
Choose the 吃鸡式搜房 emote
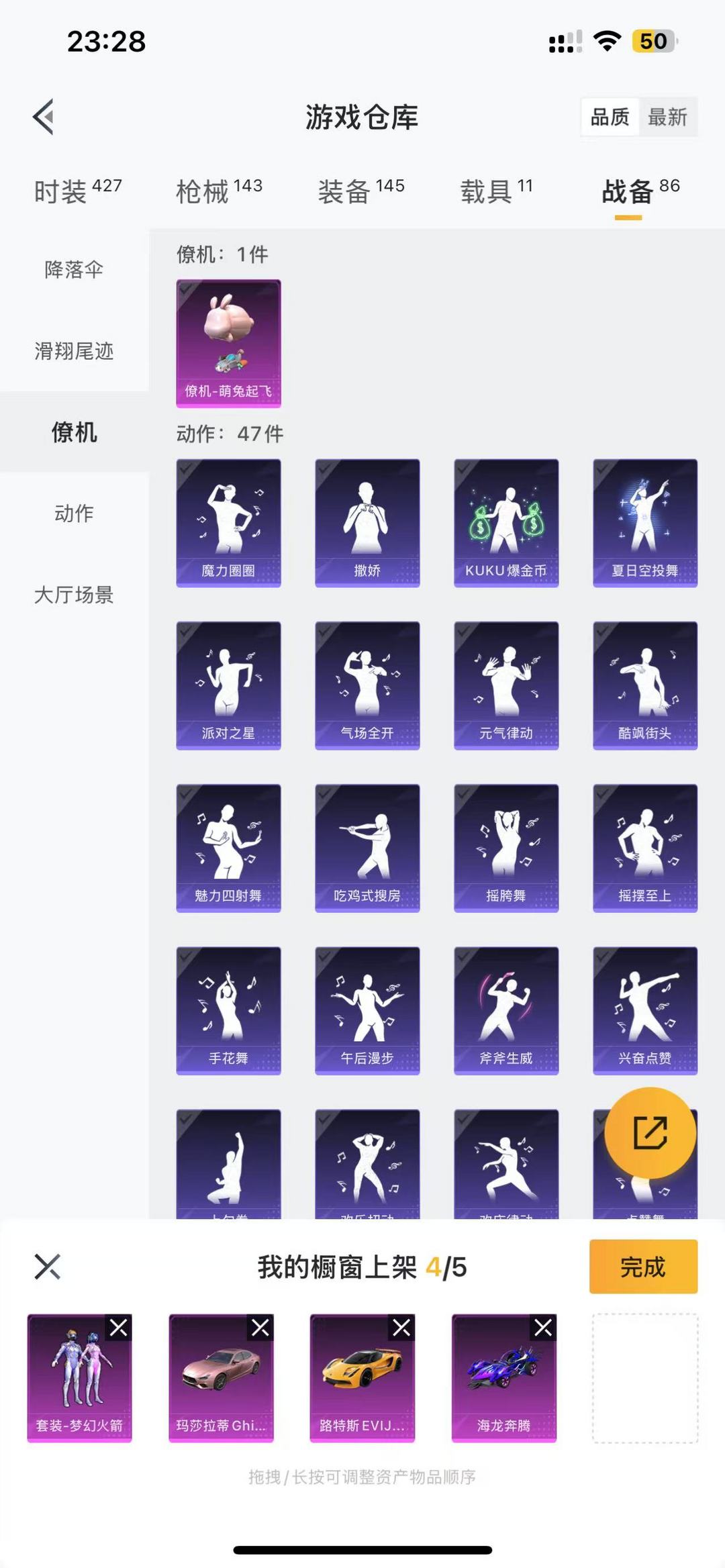point(367,848)
